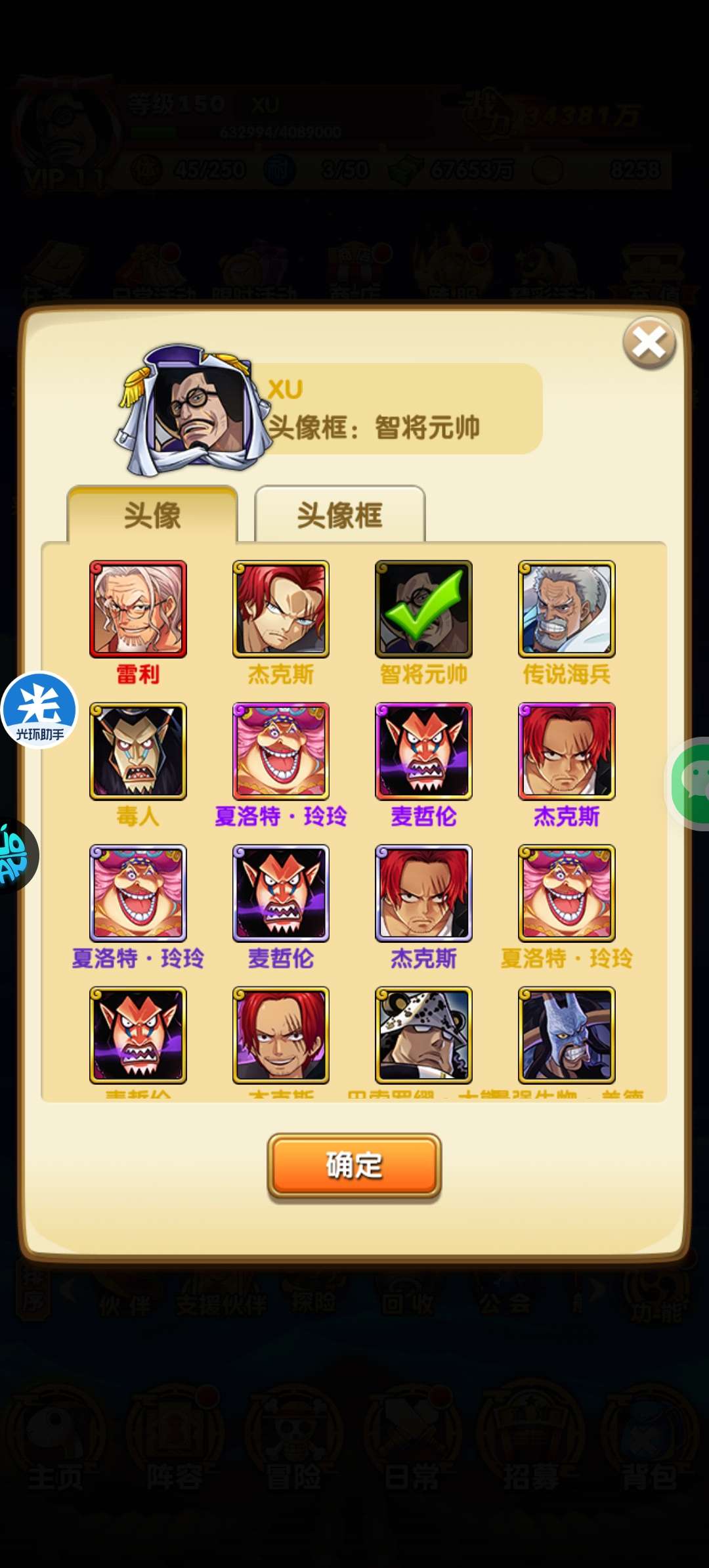
Task: Select the 智将元帅 avatar with checkmark
Action: [x=423, y=609]
